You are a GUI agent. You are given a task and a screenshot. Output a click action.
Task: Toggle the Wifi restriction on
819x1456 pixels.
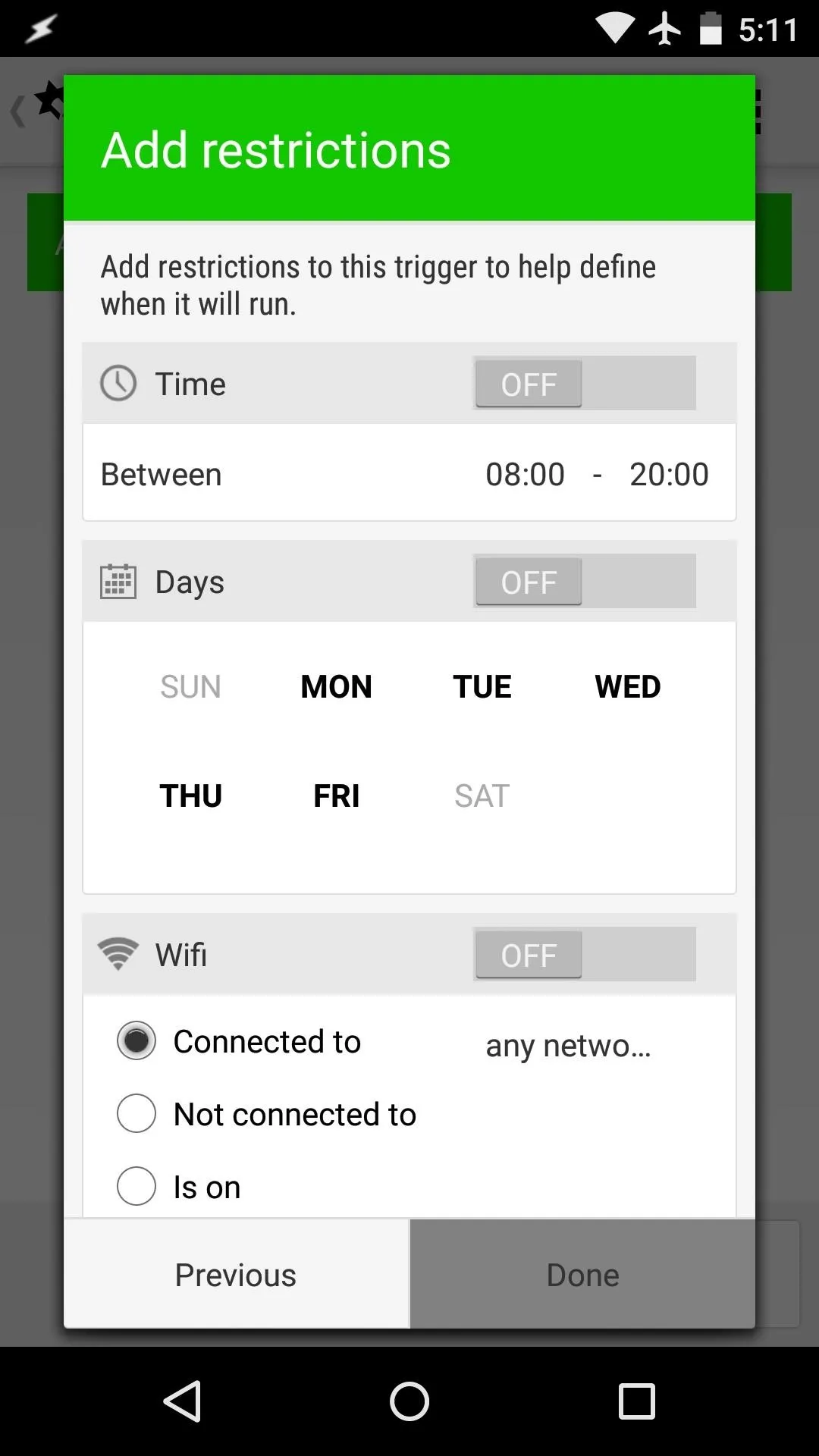(584, 954)
